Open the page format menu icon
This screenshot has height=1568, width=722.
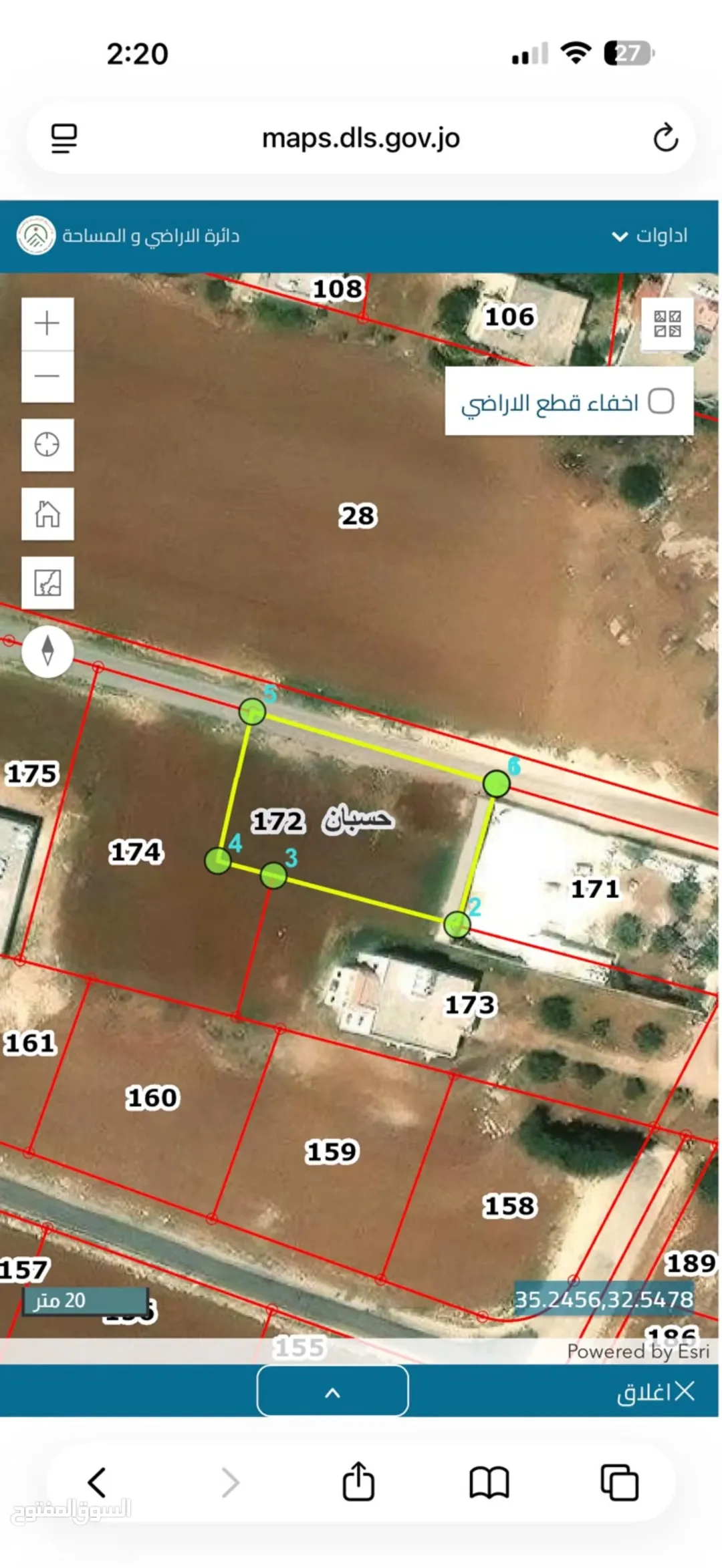[x=64, y=138]
